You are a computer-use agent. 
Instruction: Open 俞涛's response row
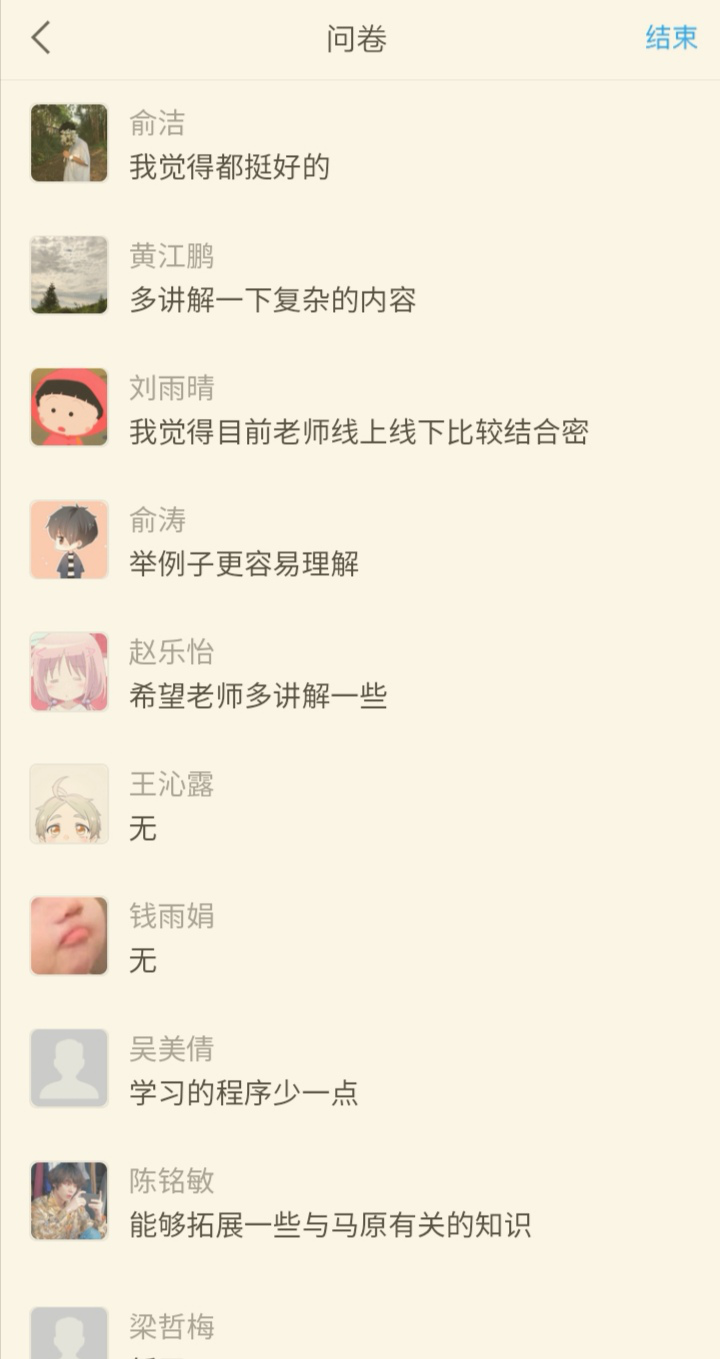click(x=360, y=541)
